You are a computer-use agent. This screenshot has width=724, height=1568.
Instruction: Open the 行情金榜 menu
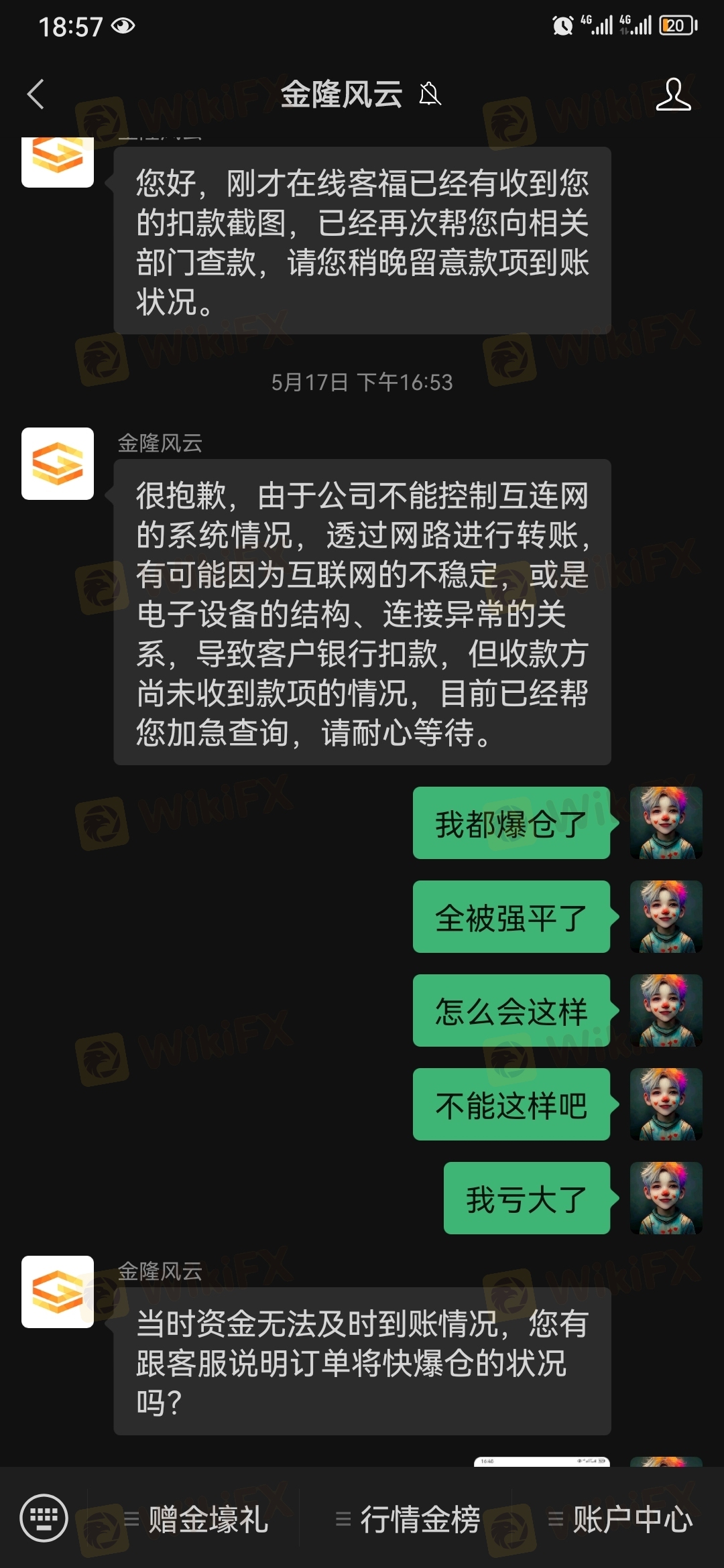408,1519
